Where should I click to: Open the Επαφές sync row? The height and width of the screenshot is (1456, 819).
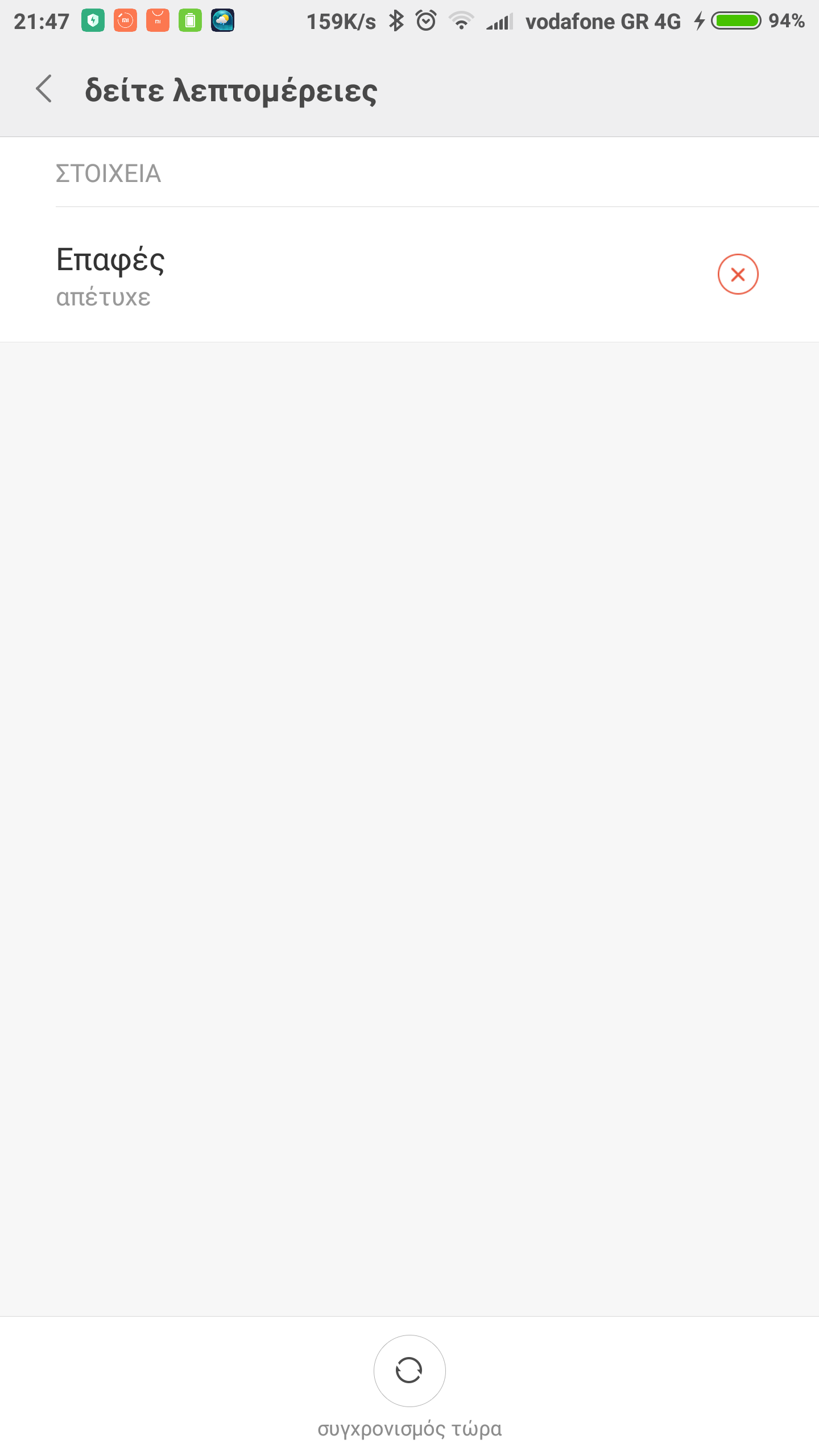(x=341, y=275)
